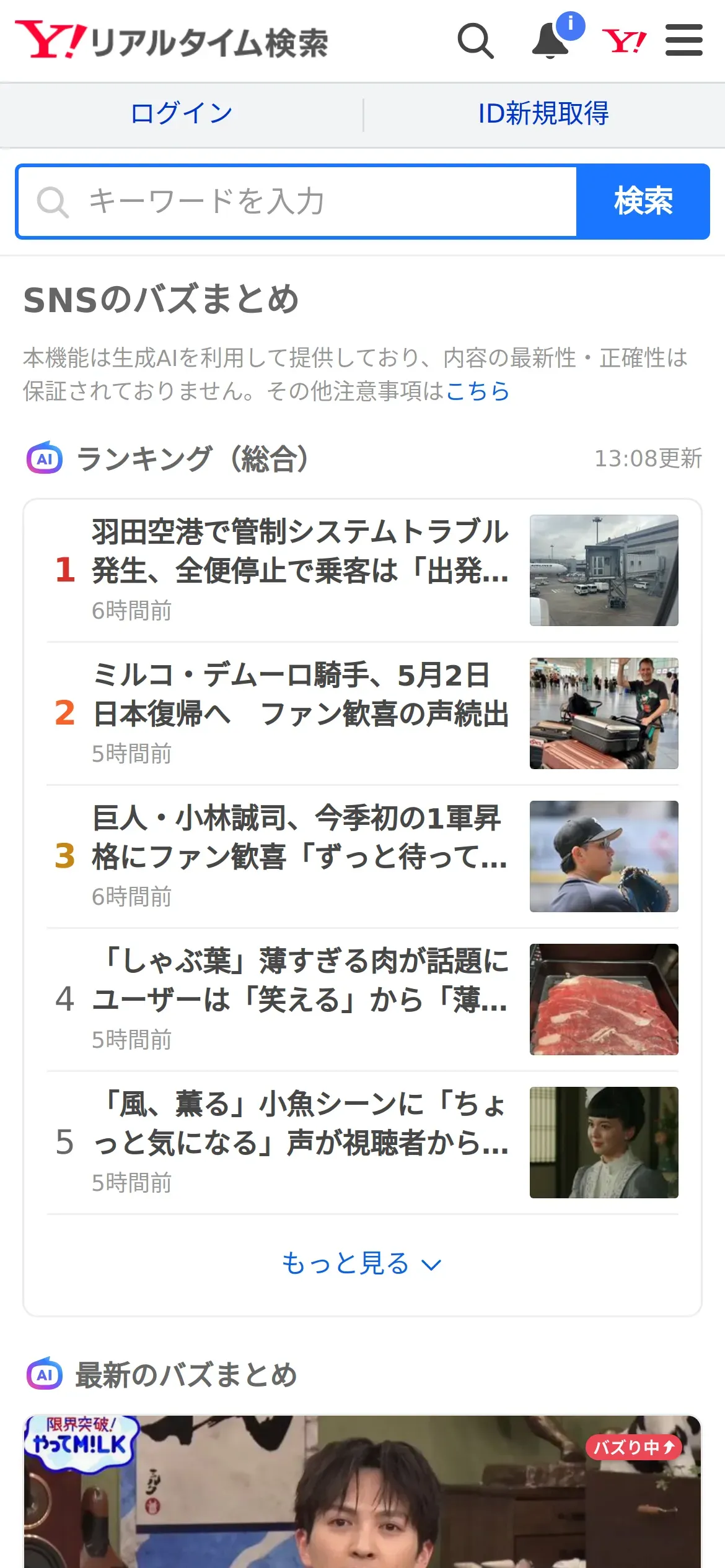
Task: Open rank 1 story about 羽田空港 trouble
Action: click(362, 570)
